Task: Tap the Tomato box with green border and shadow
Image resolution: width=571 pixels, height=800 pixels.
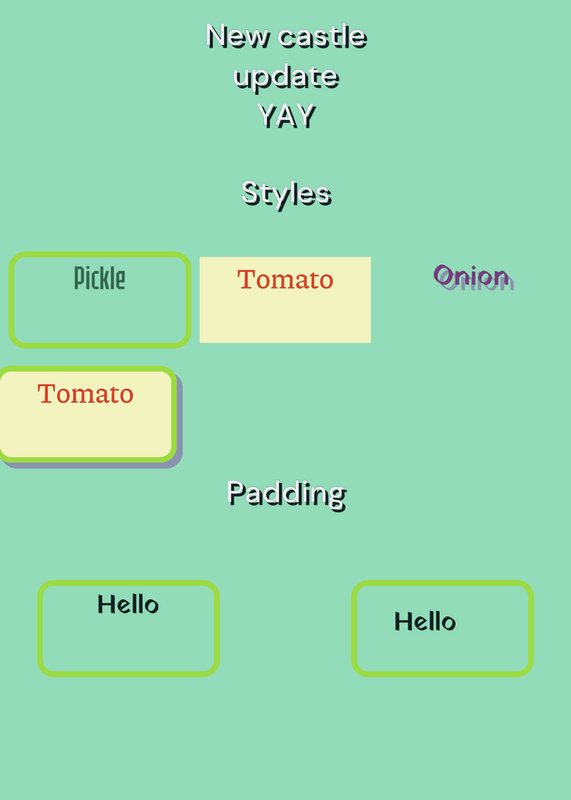Action: pos(88,414)
